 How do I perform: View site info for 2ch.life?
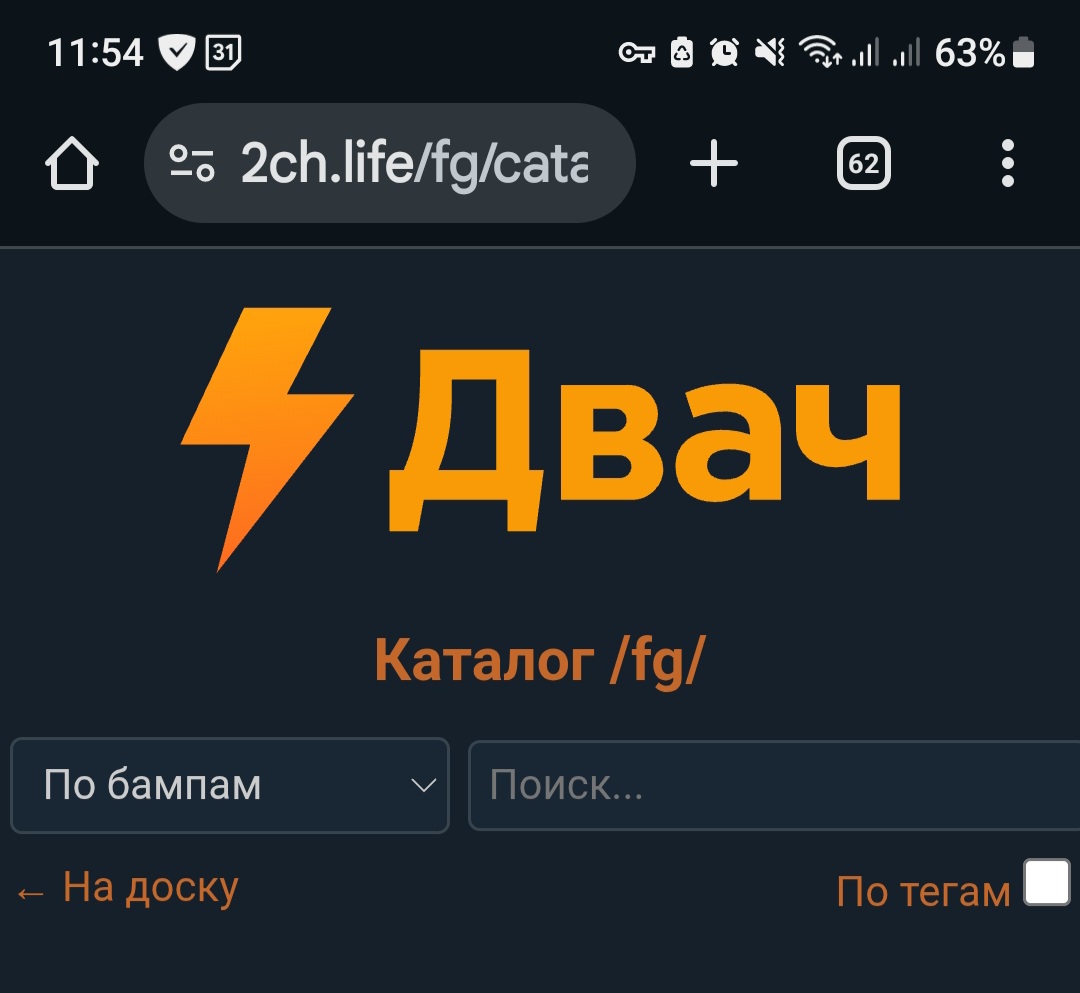point(192,163)
